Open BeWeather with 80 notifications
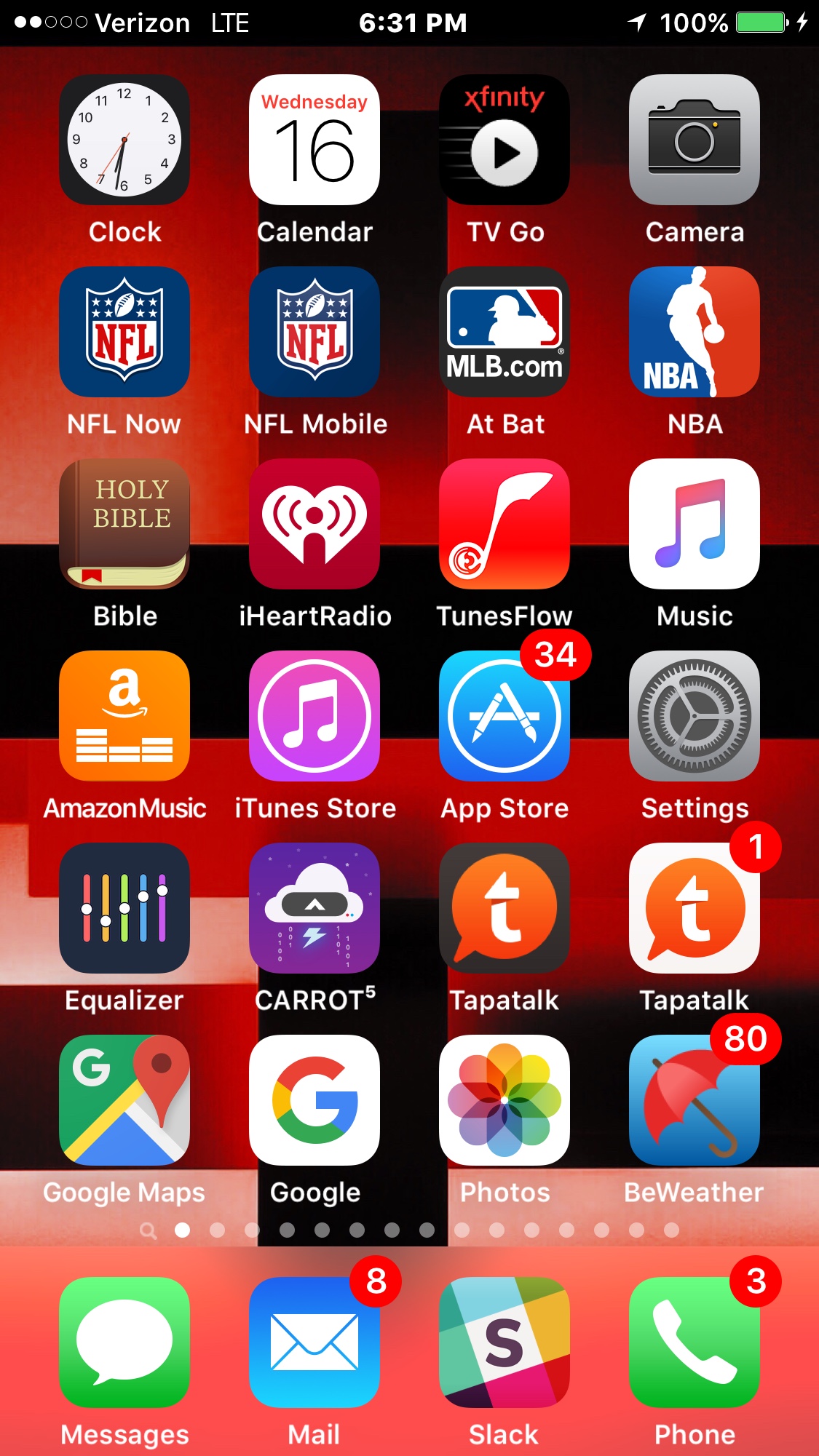The width and height of the screenshot is (819, 1456). pyautogui.click(x=695, y=1100)
